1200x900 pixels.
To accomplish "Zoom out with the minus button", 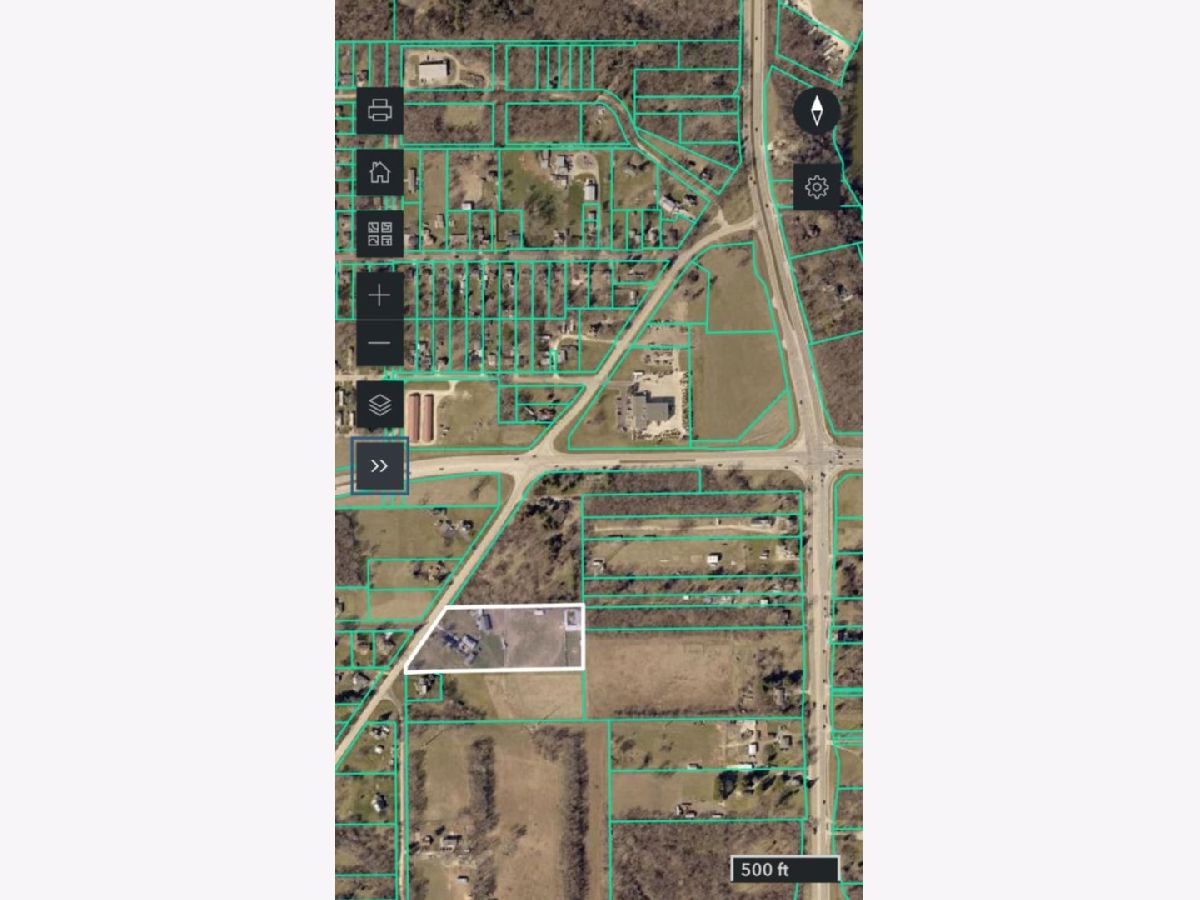I will tap(380, 343).
